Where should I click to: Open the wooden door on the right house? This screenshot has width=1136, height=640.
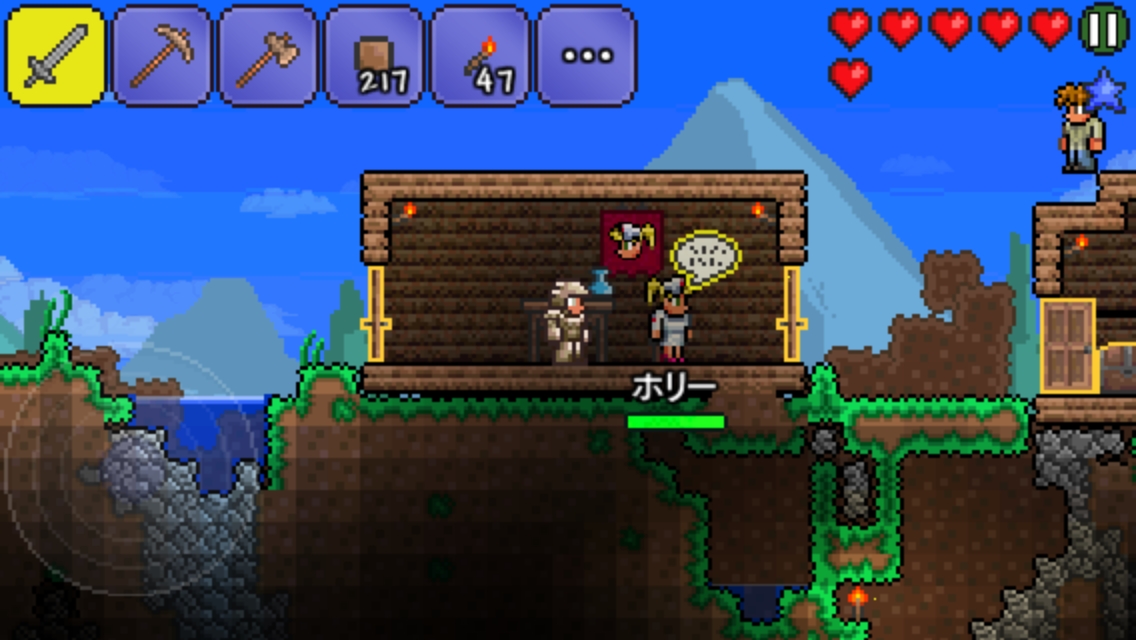tap(1068, 345)
